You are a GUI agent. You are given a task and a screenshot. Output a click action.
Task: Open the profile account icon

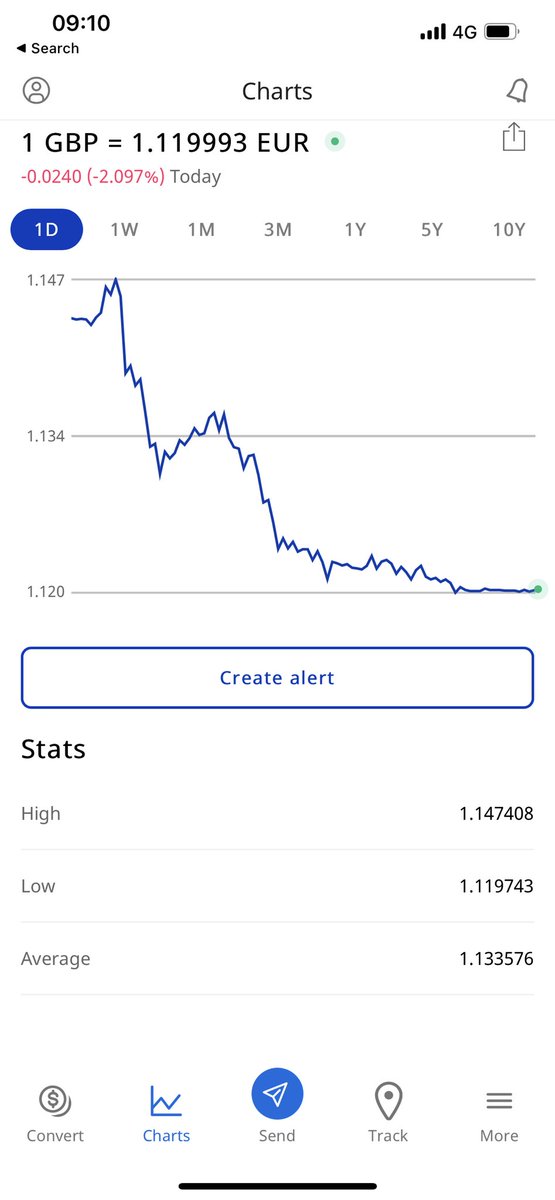click(x=36, y=91)
